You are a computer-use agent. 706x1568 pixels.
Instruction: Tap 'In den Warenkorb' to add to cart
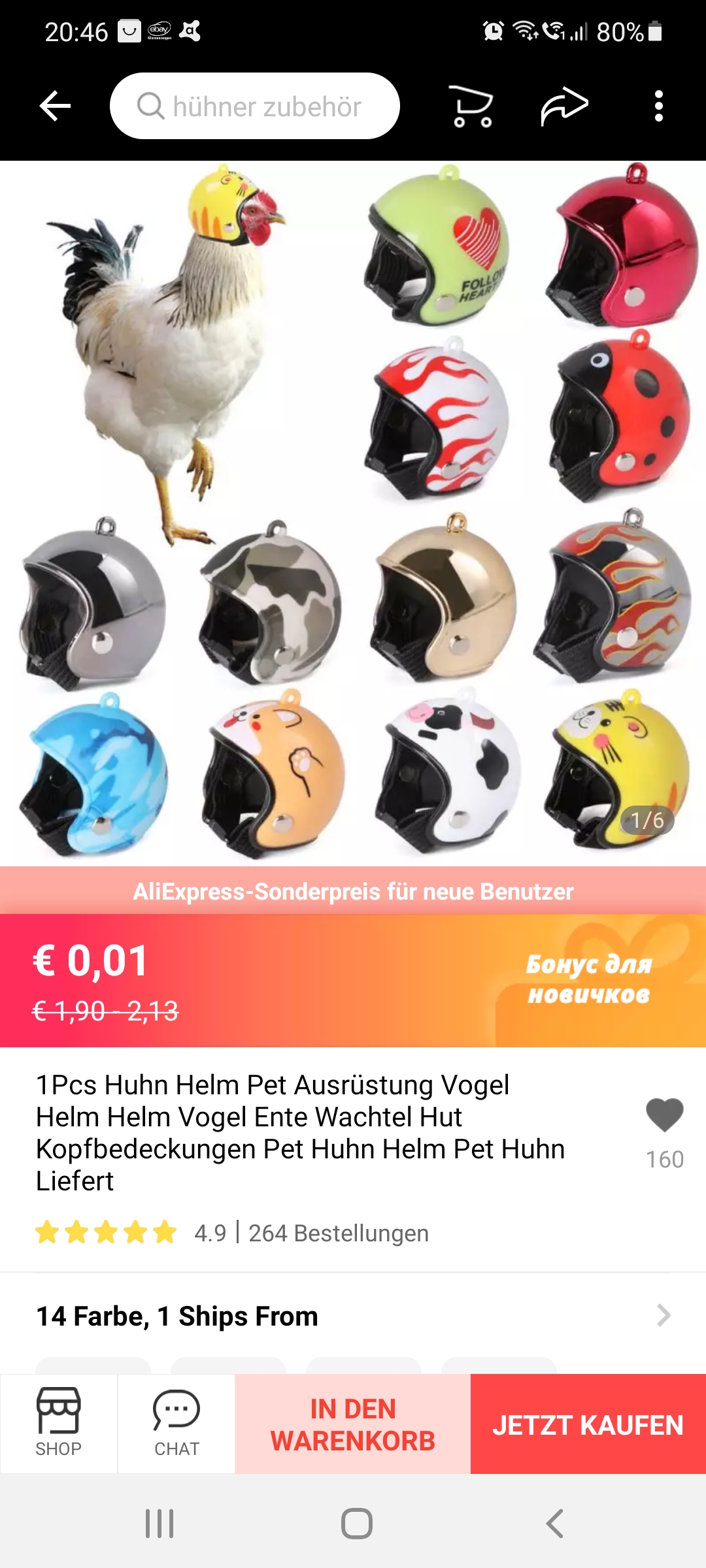353,1424
